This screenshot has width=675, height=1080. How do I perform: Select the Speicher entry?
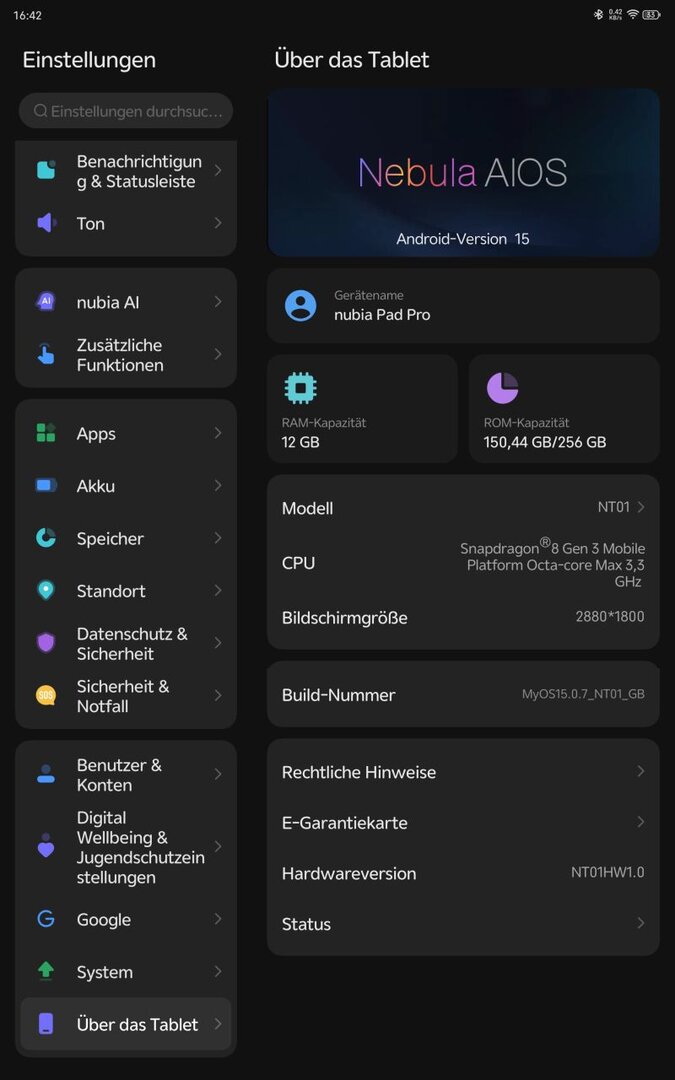(126, 538)
